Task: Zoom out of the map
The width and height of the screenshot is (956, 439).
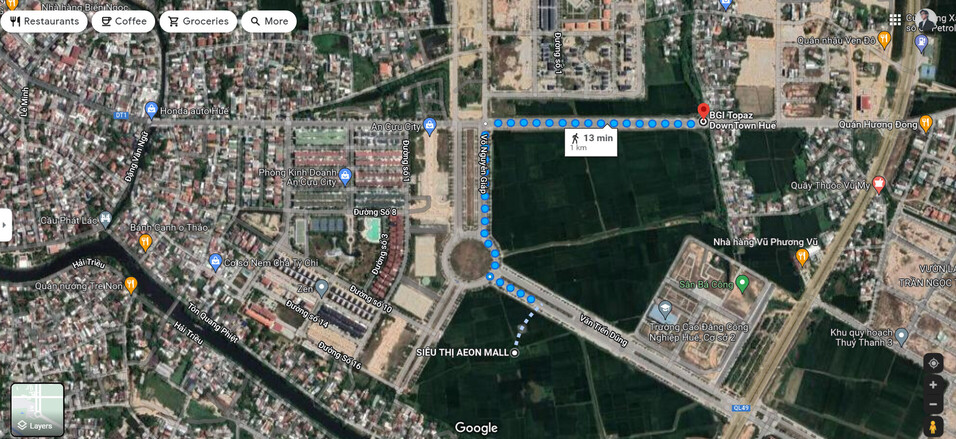Action: (933, 405)
